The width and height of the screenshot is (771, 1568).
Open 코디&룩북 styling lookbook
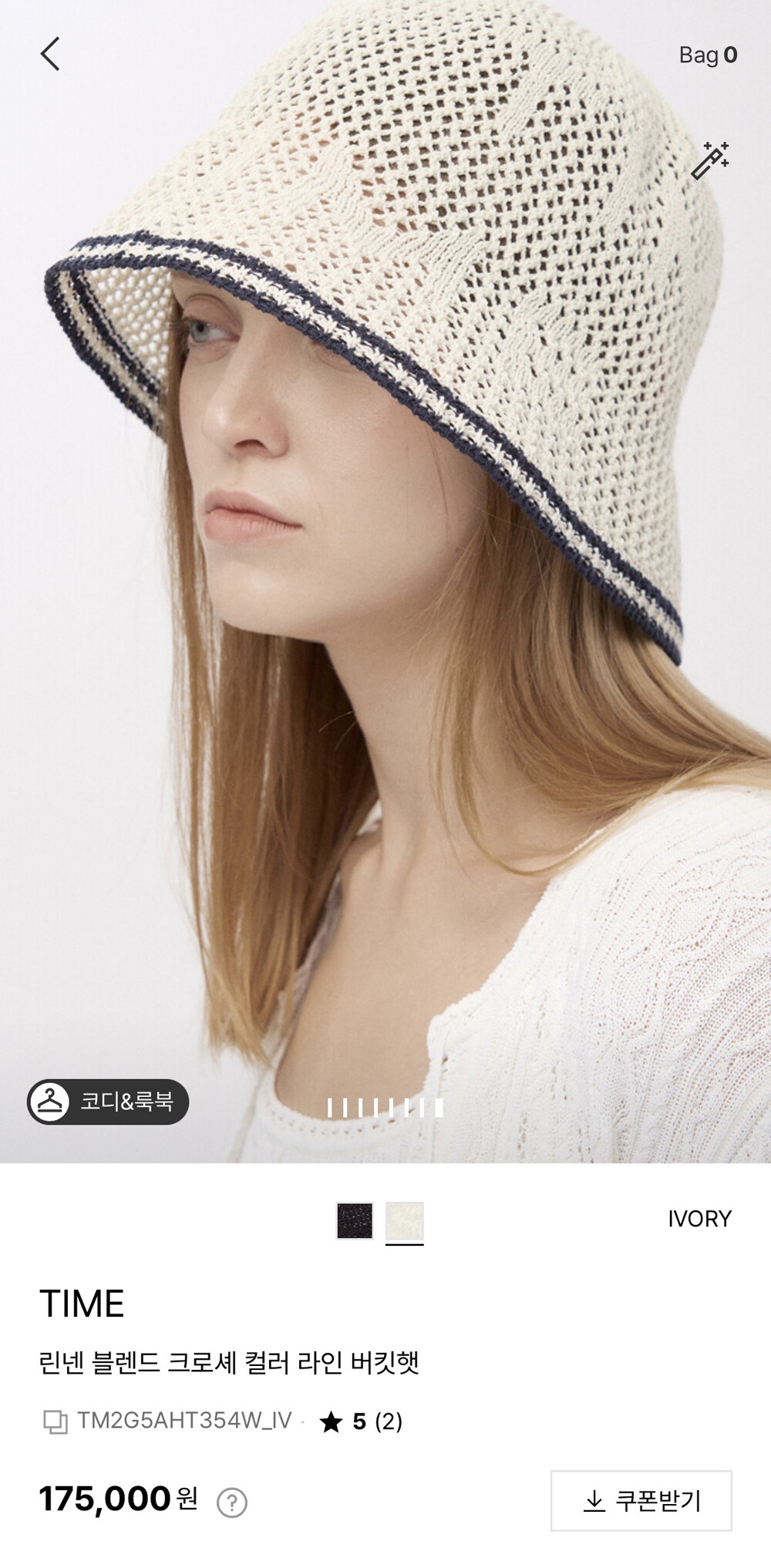point(108,1102)
